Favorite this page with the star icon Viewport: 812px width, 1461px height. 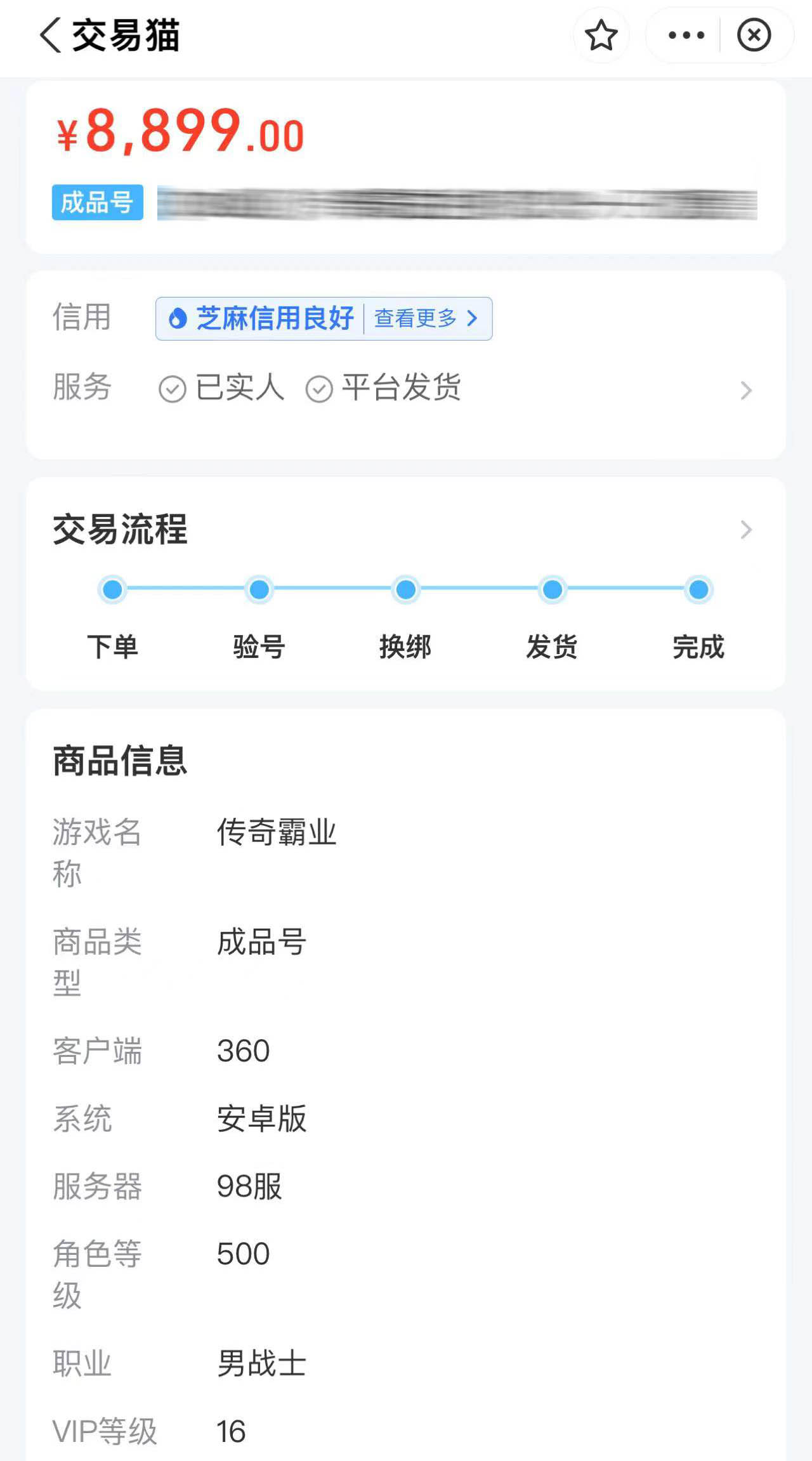click(601, 36)
